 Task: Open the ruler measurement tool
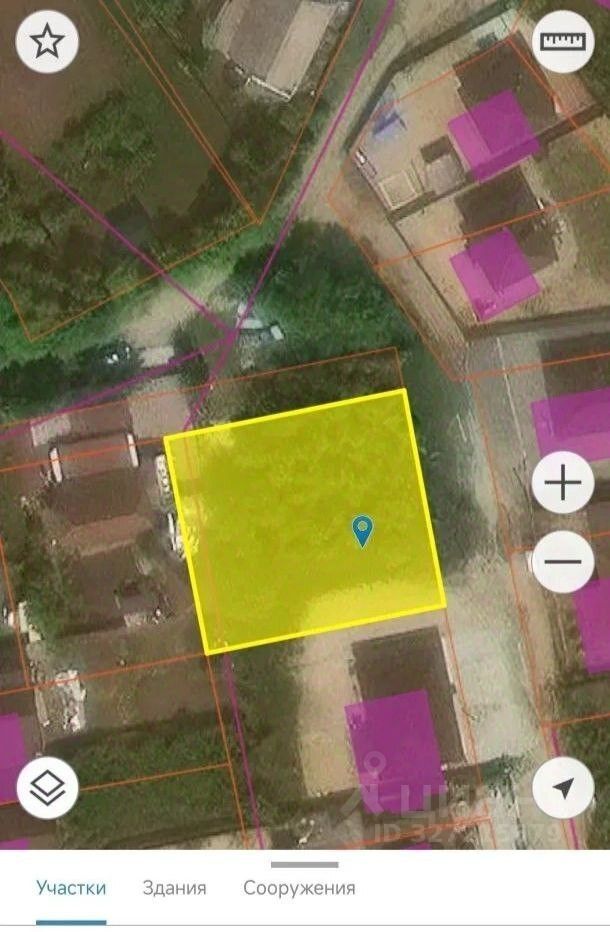563,41
